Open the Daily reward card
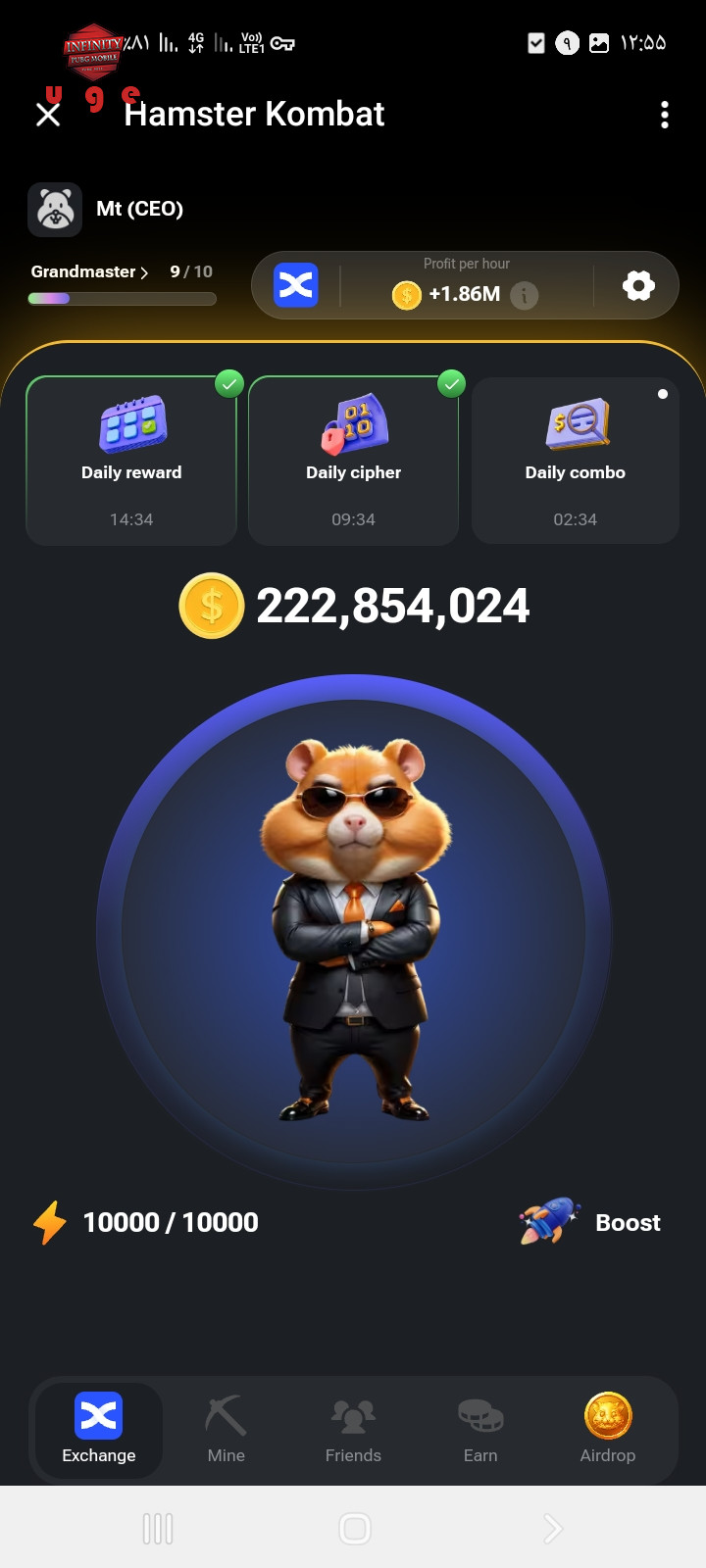 coord(131,461)
